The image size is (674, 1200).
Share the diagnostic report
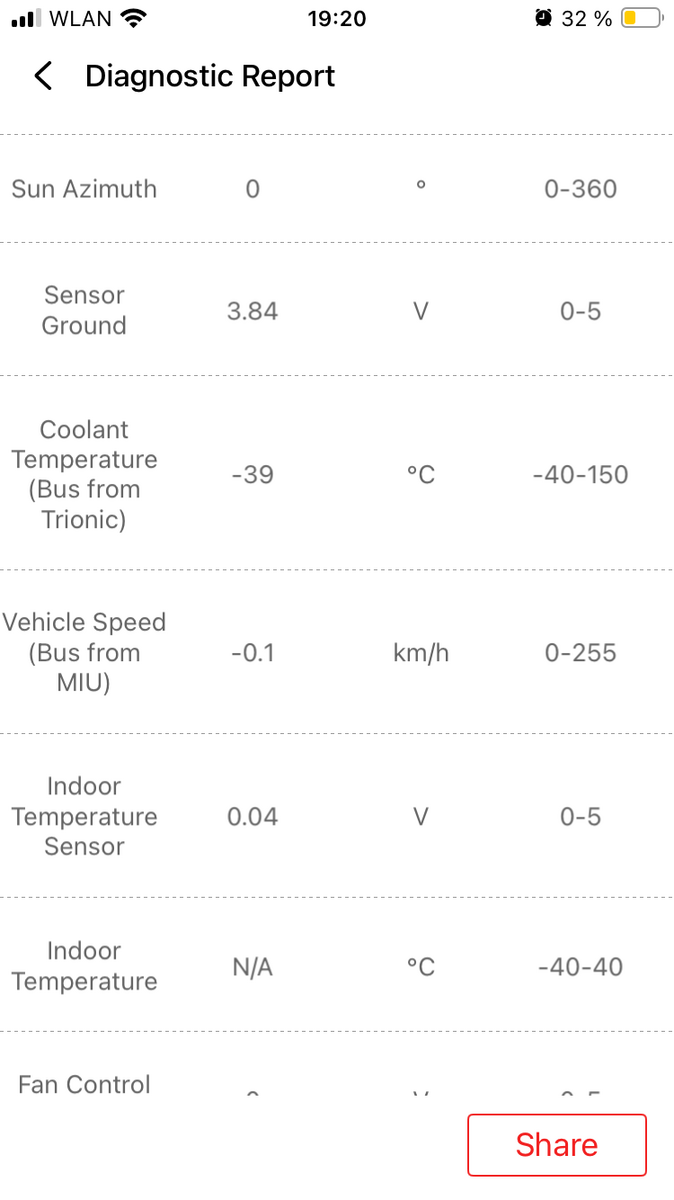tap(557, 1145)
